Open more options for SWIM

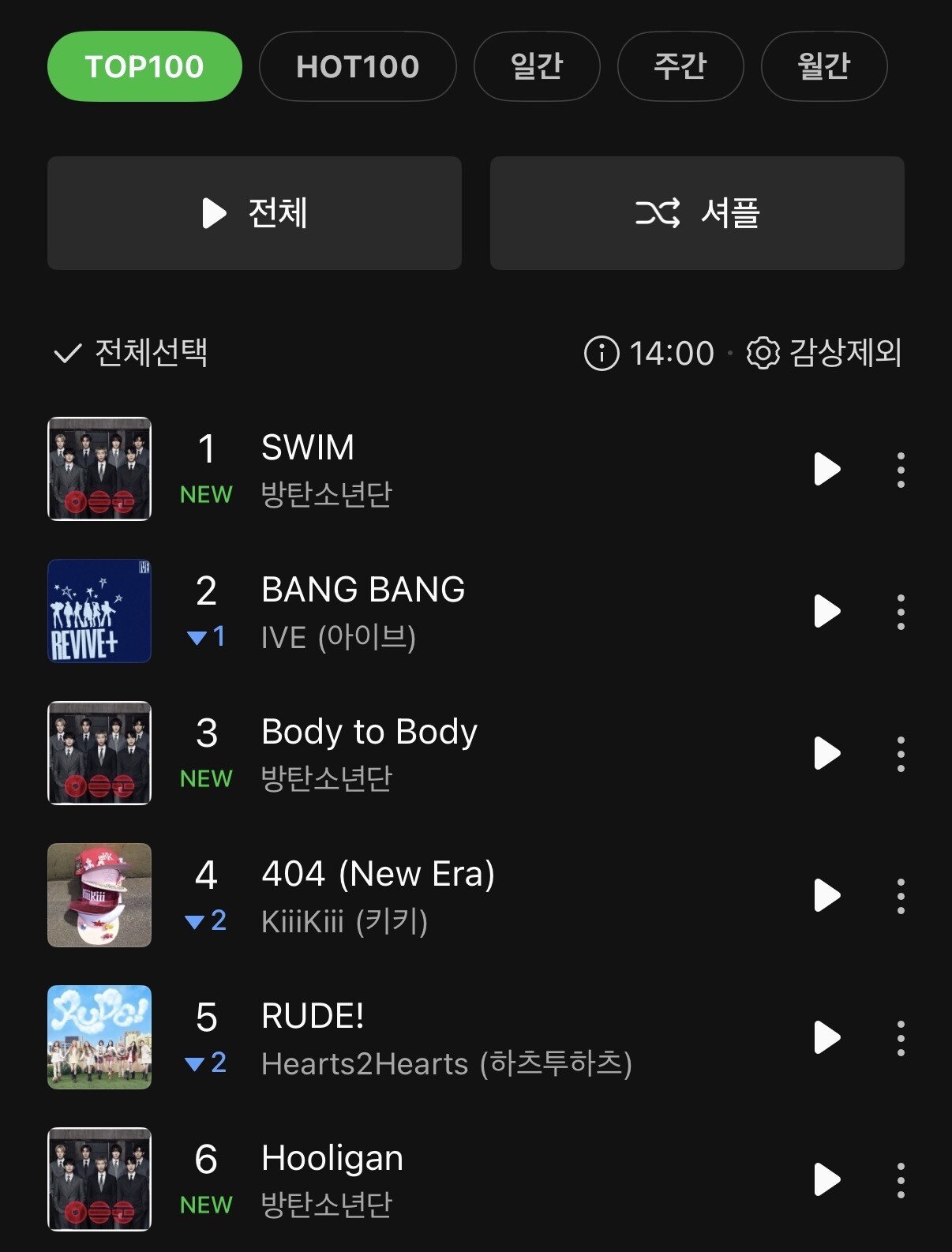click(x=901, y=470)
